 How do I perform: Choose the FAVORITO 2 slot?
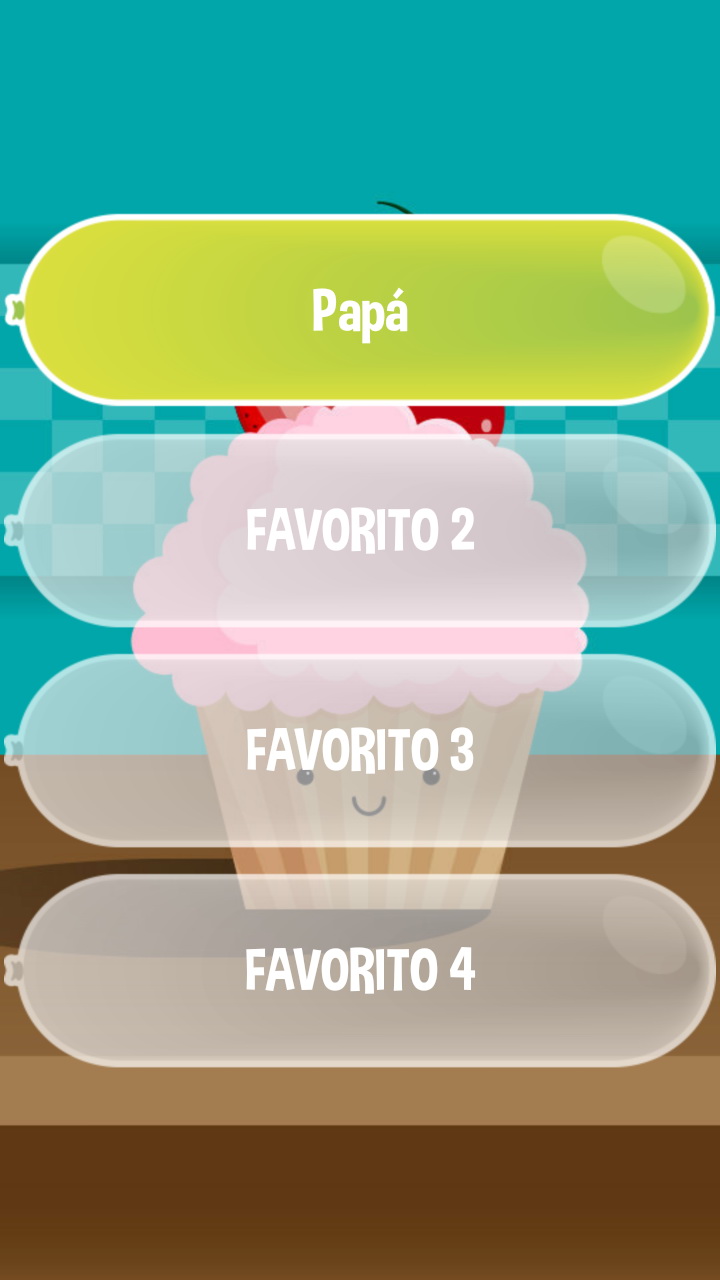362,531
